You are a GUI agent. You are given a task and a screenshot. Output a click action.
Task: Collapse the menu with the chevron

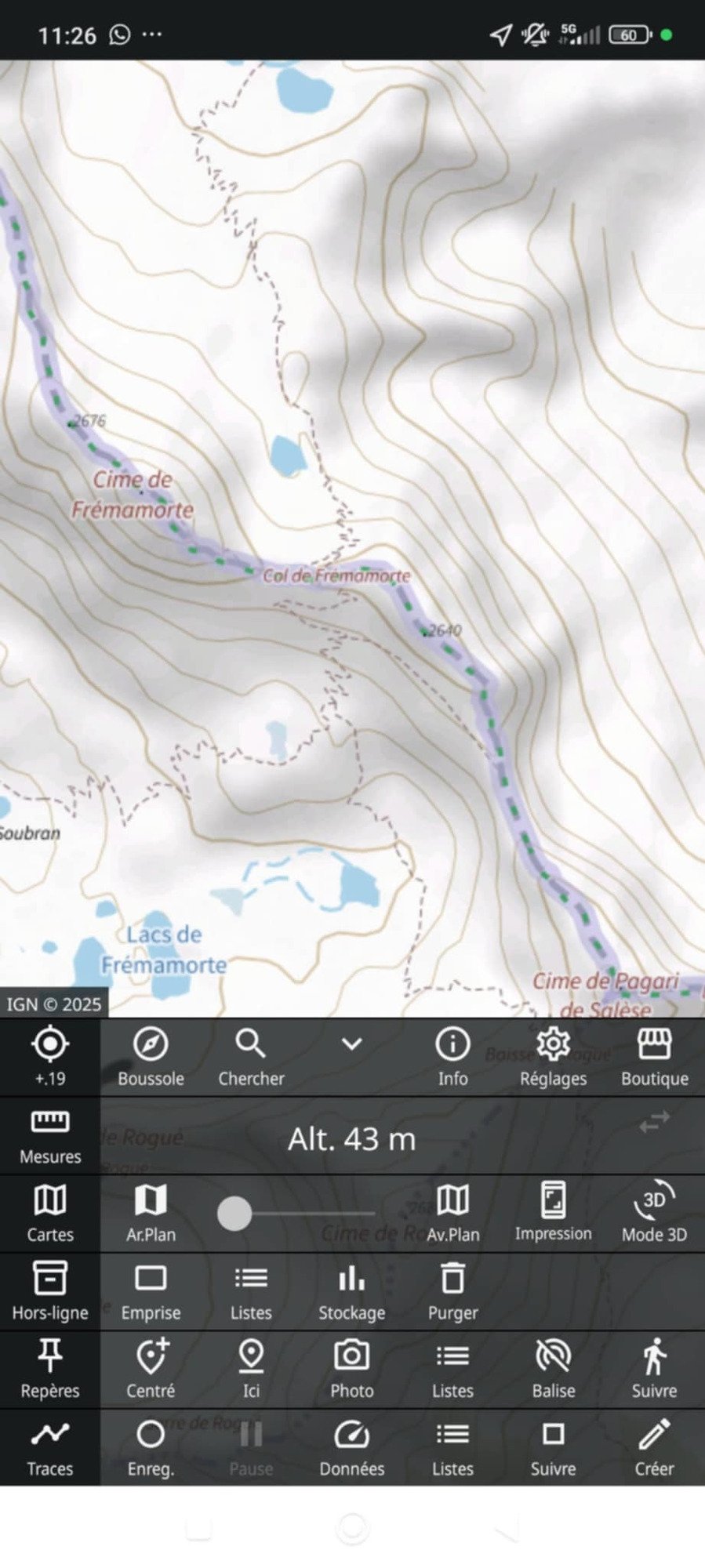pos(352,1044)
